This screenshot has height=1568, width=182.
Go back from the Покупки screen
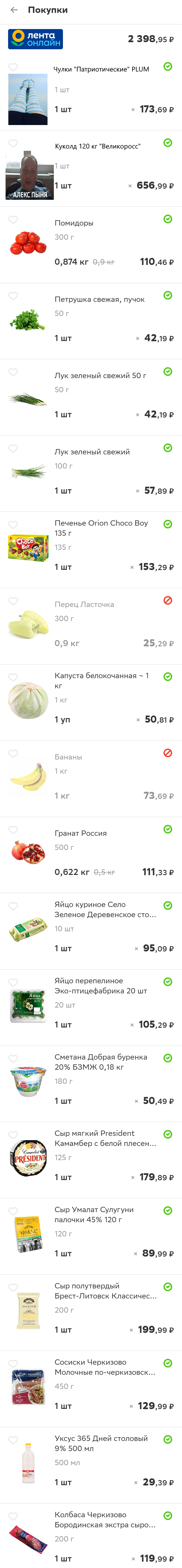point(14,10)
